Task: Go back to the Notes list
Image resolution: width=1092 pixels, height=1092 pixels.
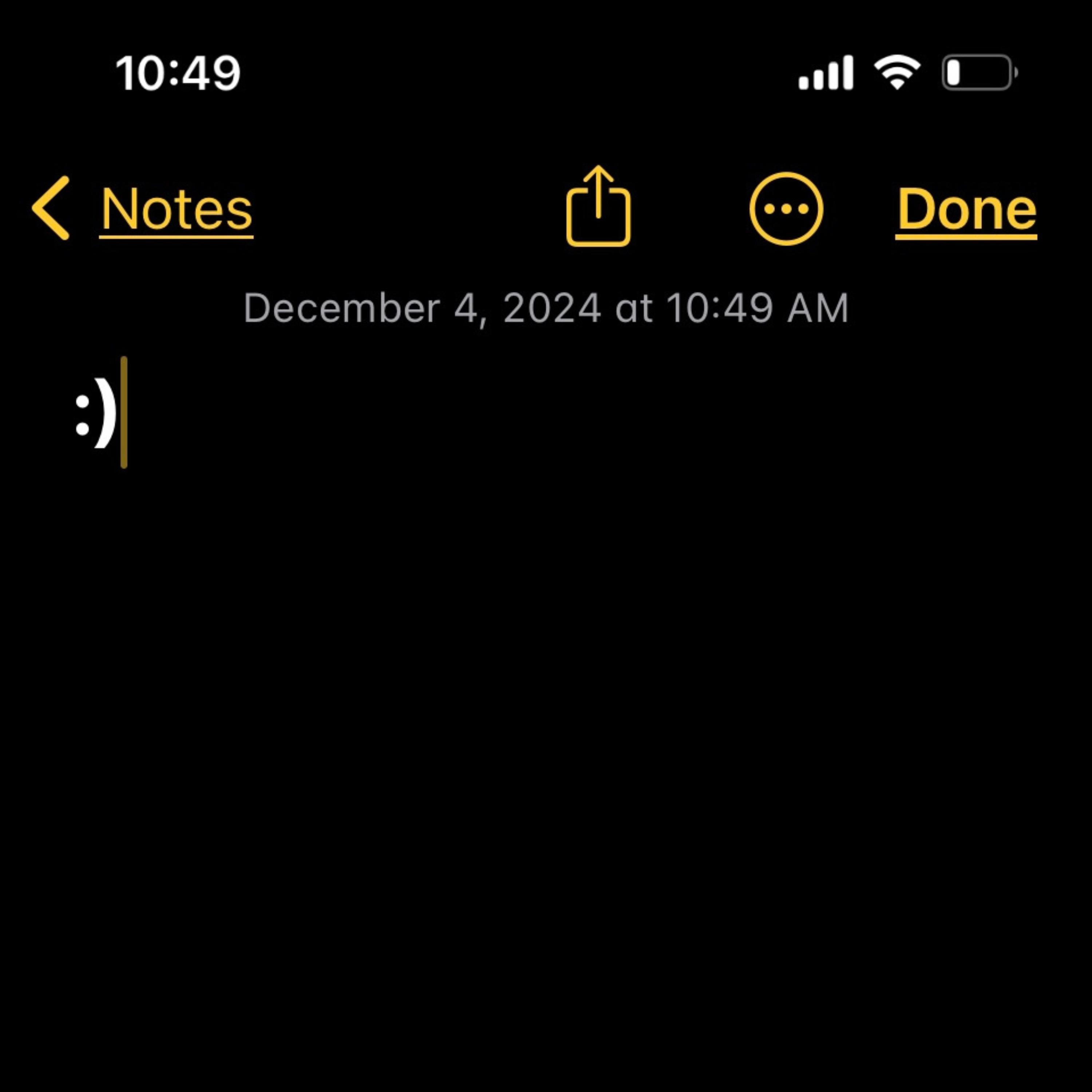Action: pos(141,209)
